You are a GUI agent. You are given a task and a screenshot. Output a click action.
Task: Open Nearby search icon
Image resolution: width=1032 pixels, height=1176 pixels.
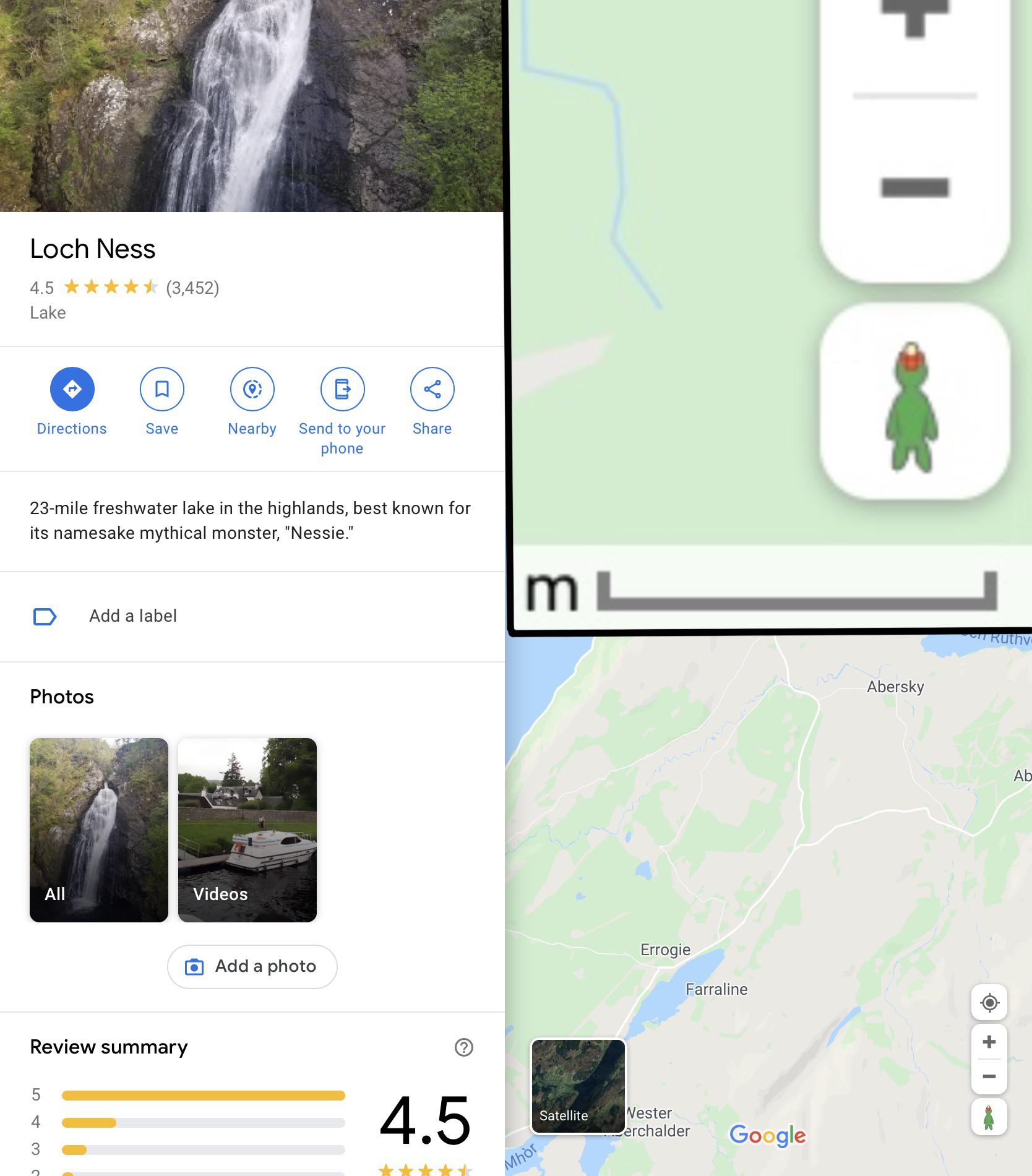[x=251, y=389]
